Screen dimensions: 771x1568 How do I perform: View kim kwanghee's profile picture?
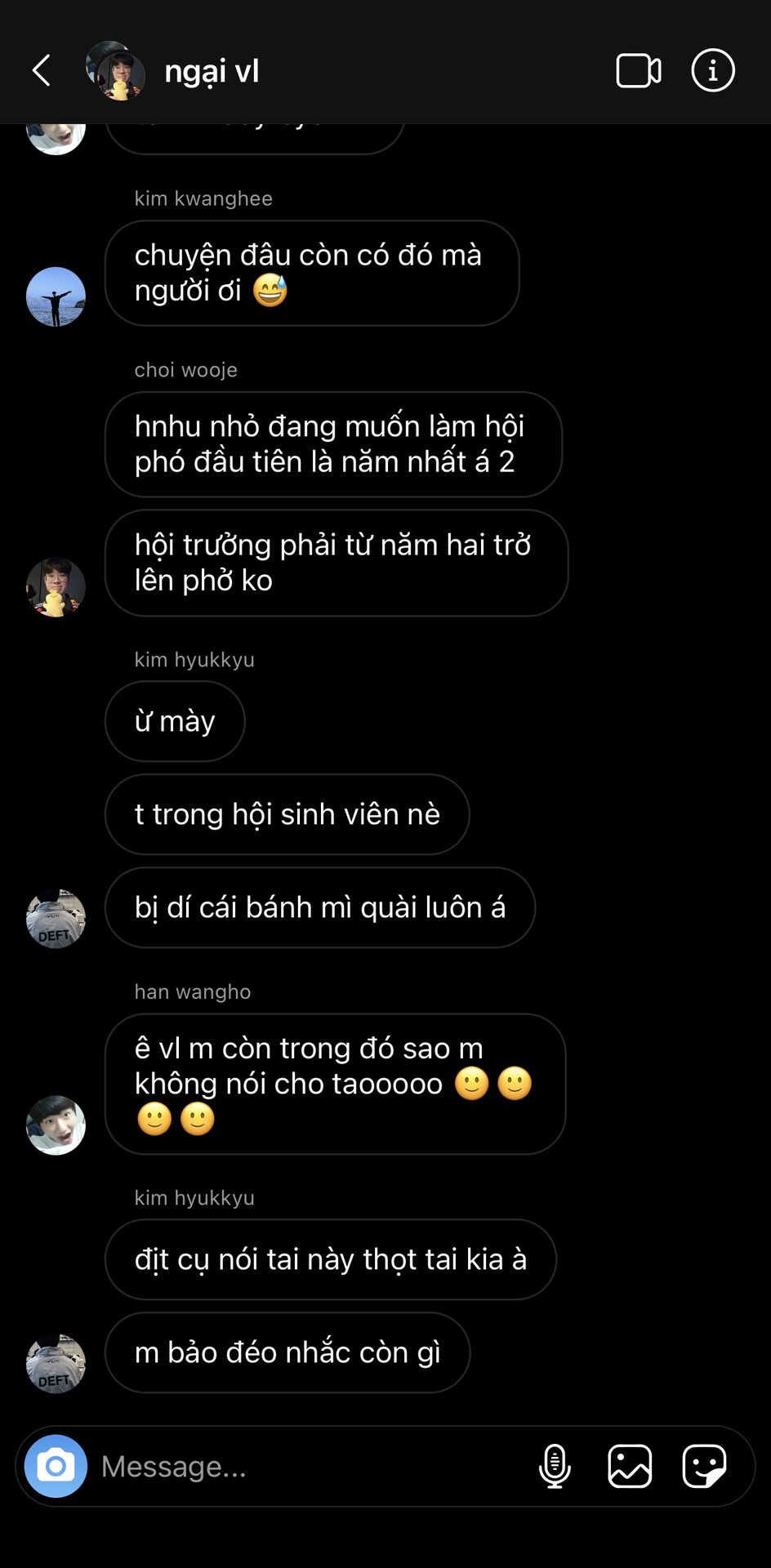coord(56,296)
